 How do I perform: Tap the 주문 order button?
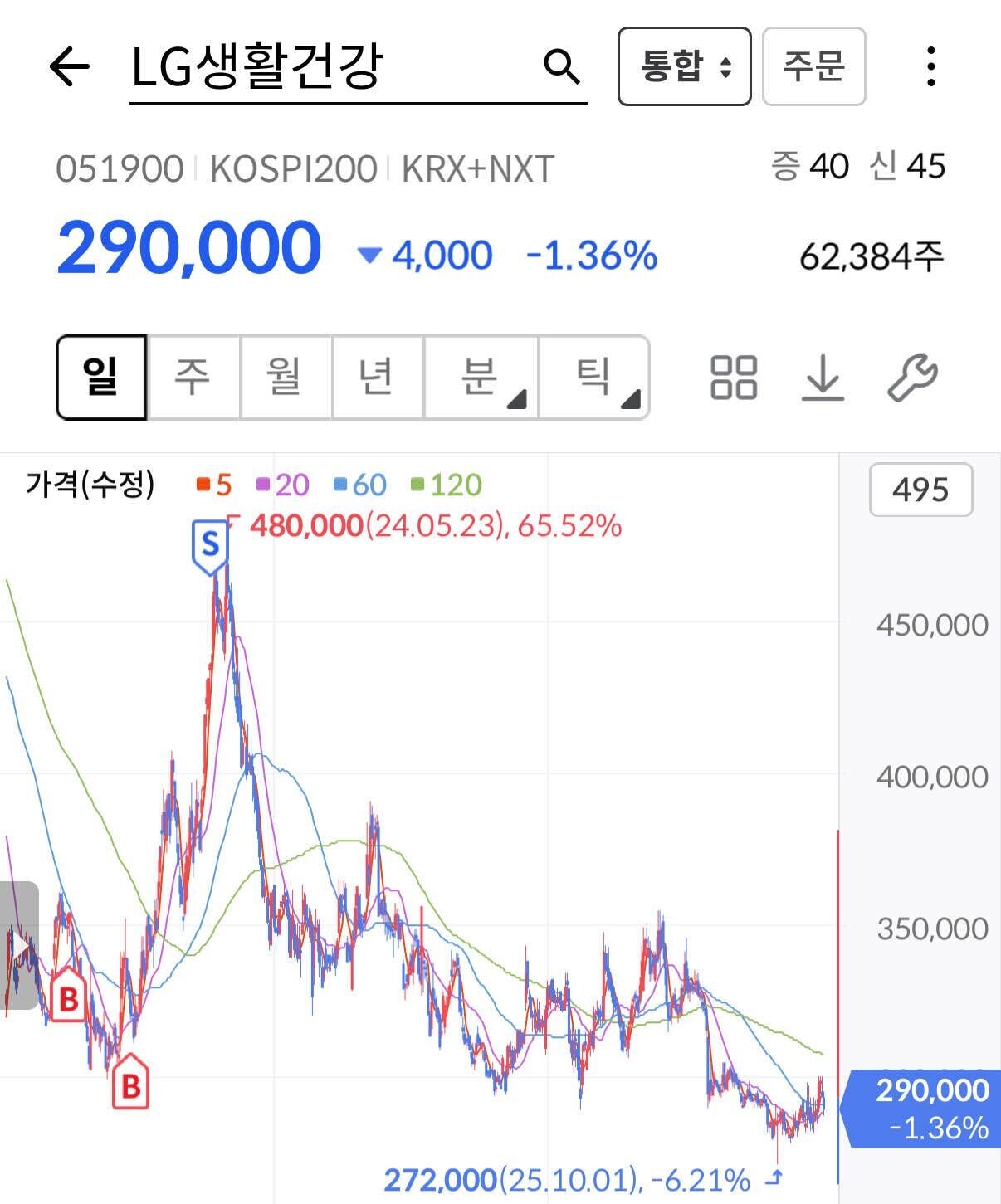[x=813, y=66]
